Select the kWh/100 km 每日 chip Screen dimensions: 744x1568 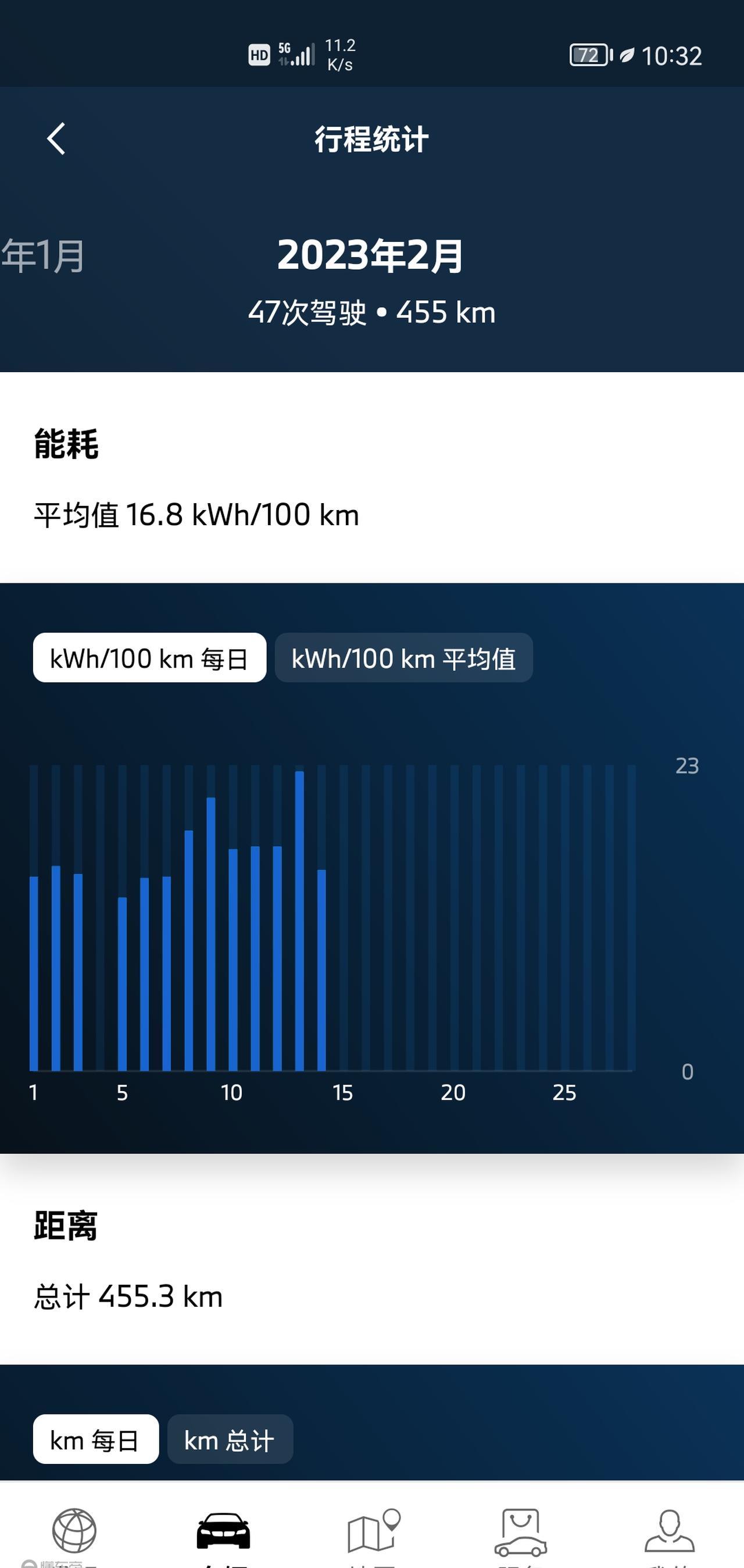pos(149,658)
